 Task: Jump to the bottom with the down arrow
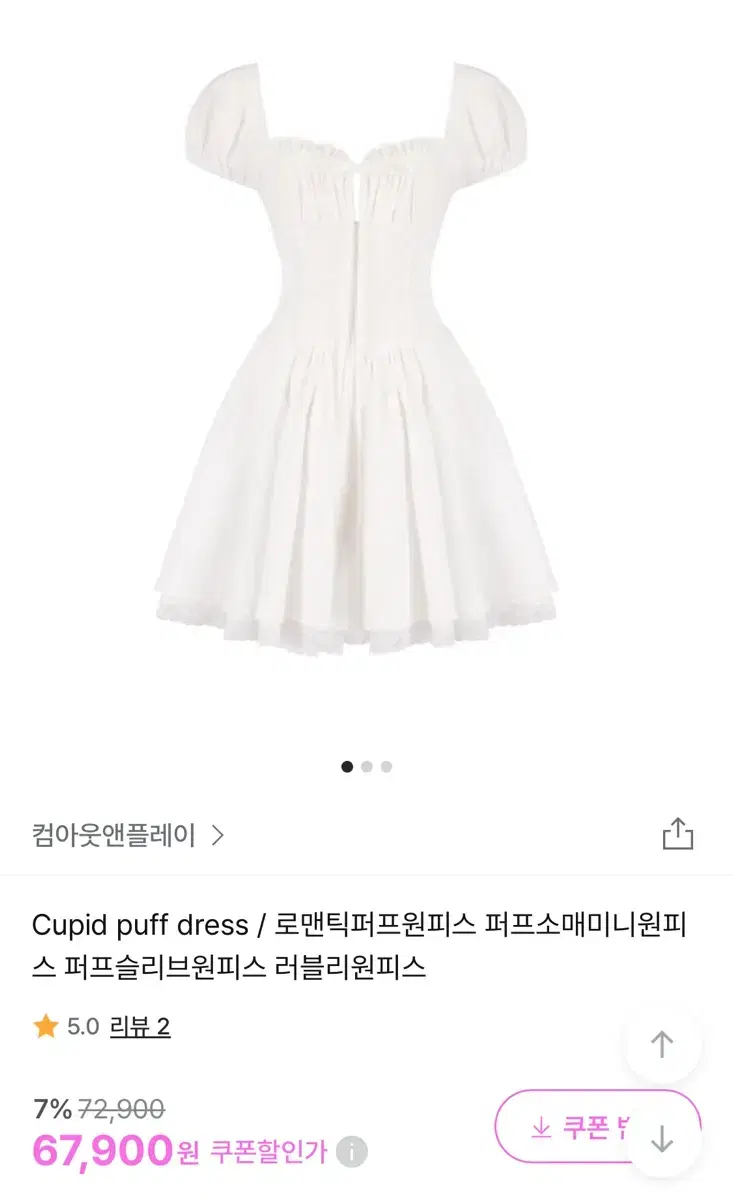(x=662, y=1138)
